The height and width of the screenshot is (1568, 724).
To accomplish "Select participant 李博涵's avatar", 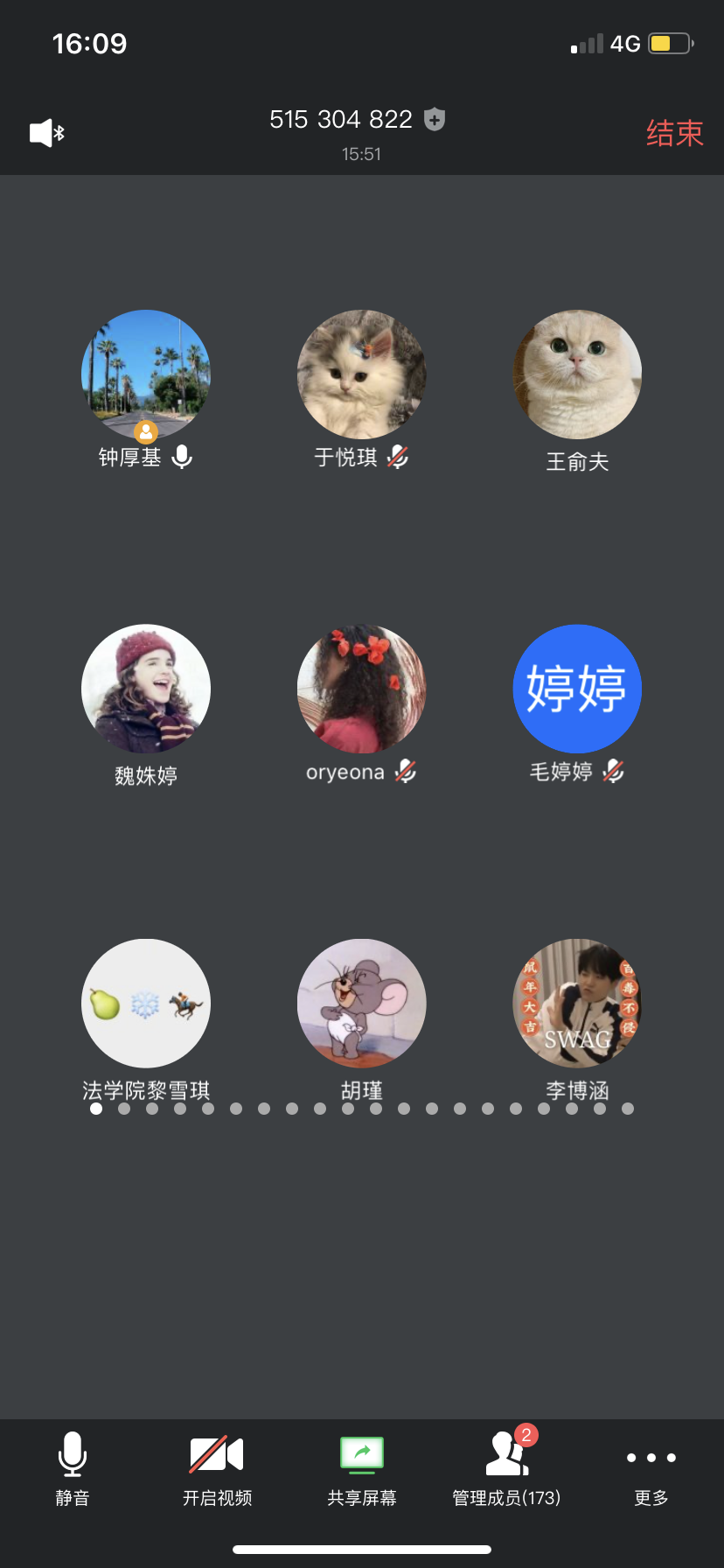I will click(577, 1004).
